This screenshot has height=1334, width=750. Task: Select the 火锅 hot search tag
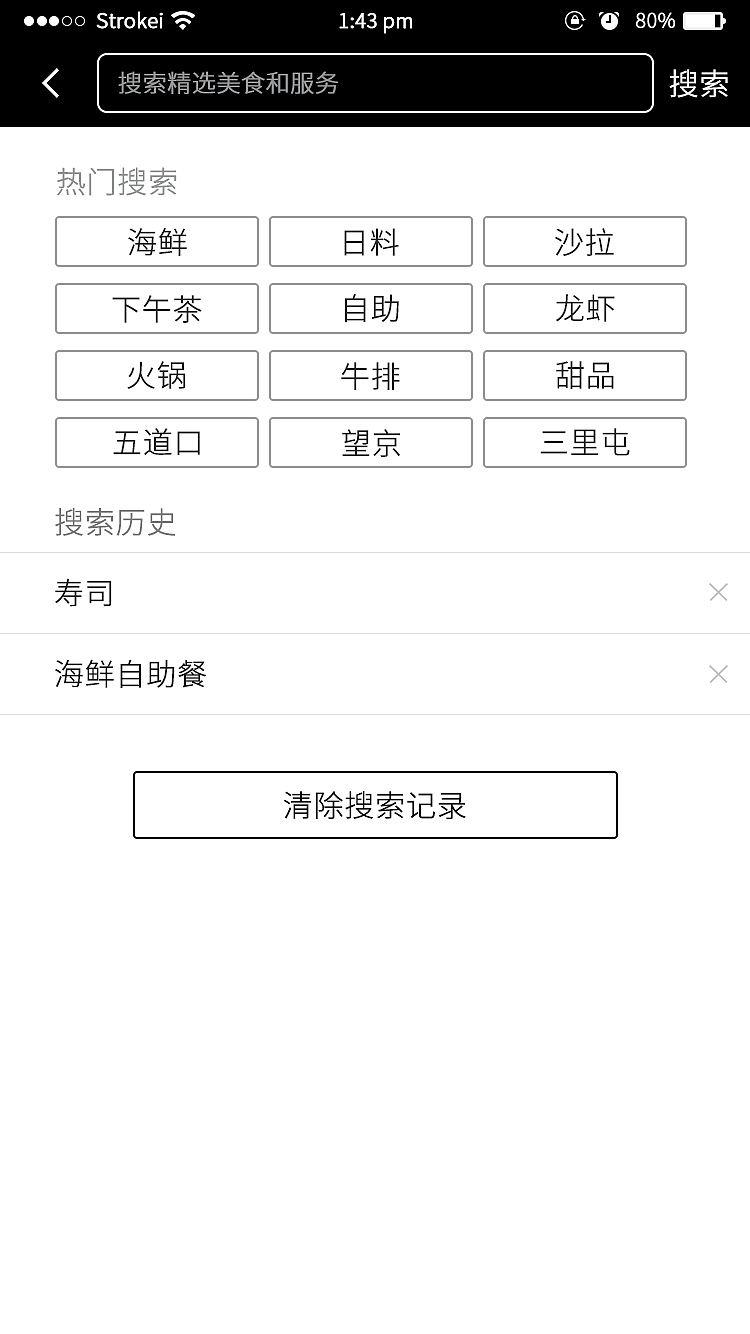coord(156,375)
